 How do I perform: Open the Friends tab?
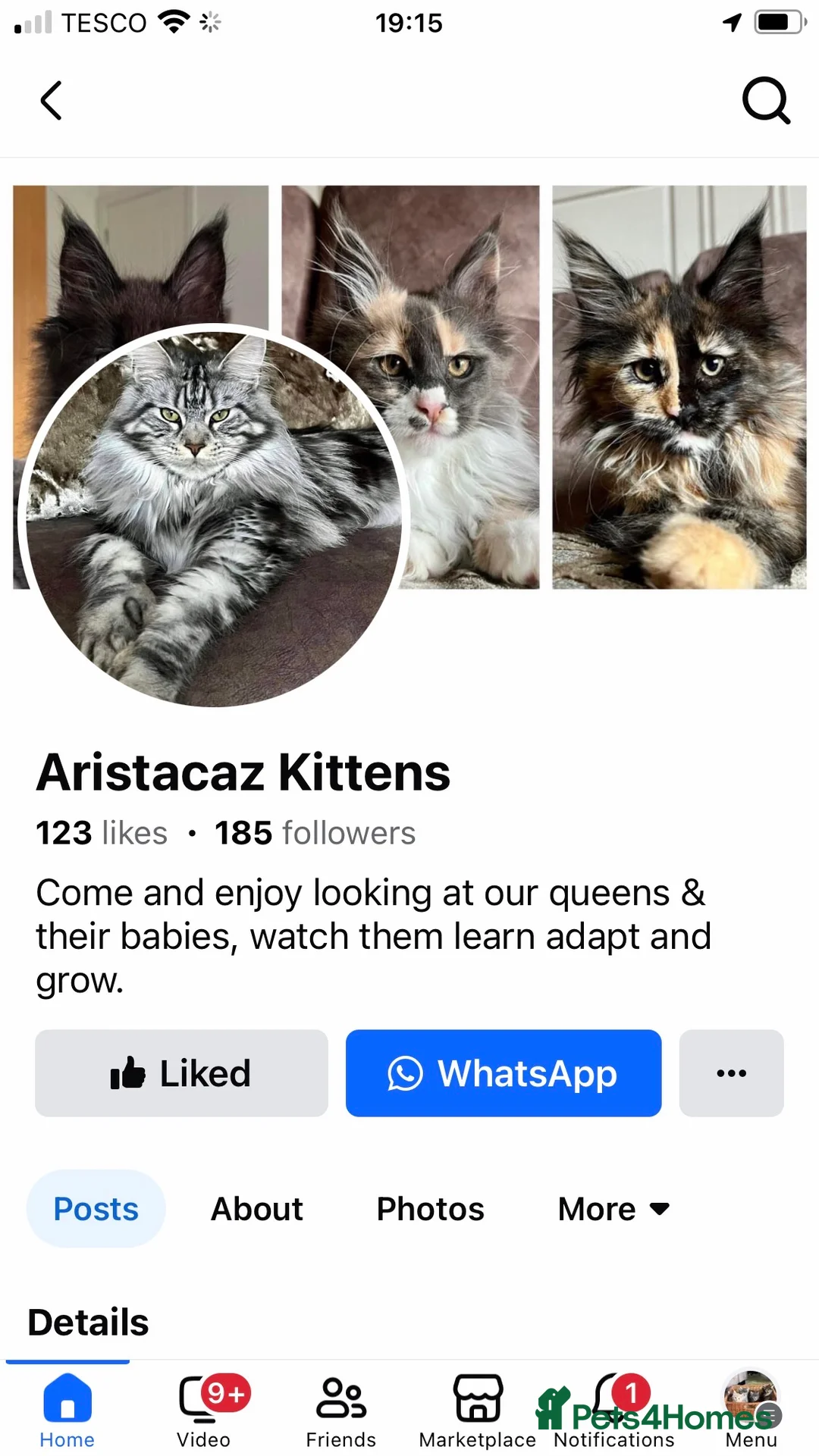pyautogui.click(x=340, y=1411)
